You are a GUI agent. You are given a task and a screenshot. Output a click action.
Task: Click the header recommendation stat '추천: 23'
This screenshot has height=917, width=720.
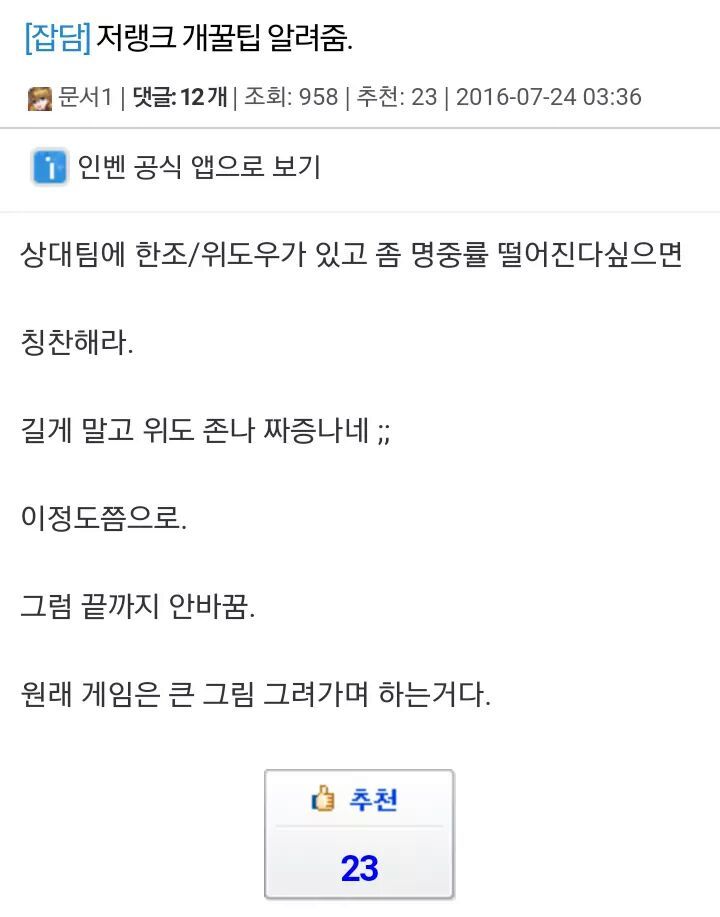tap(398, 95)
